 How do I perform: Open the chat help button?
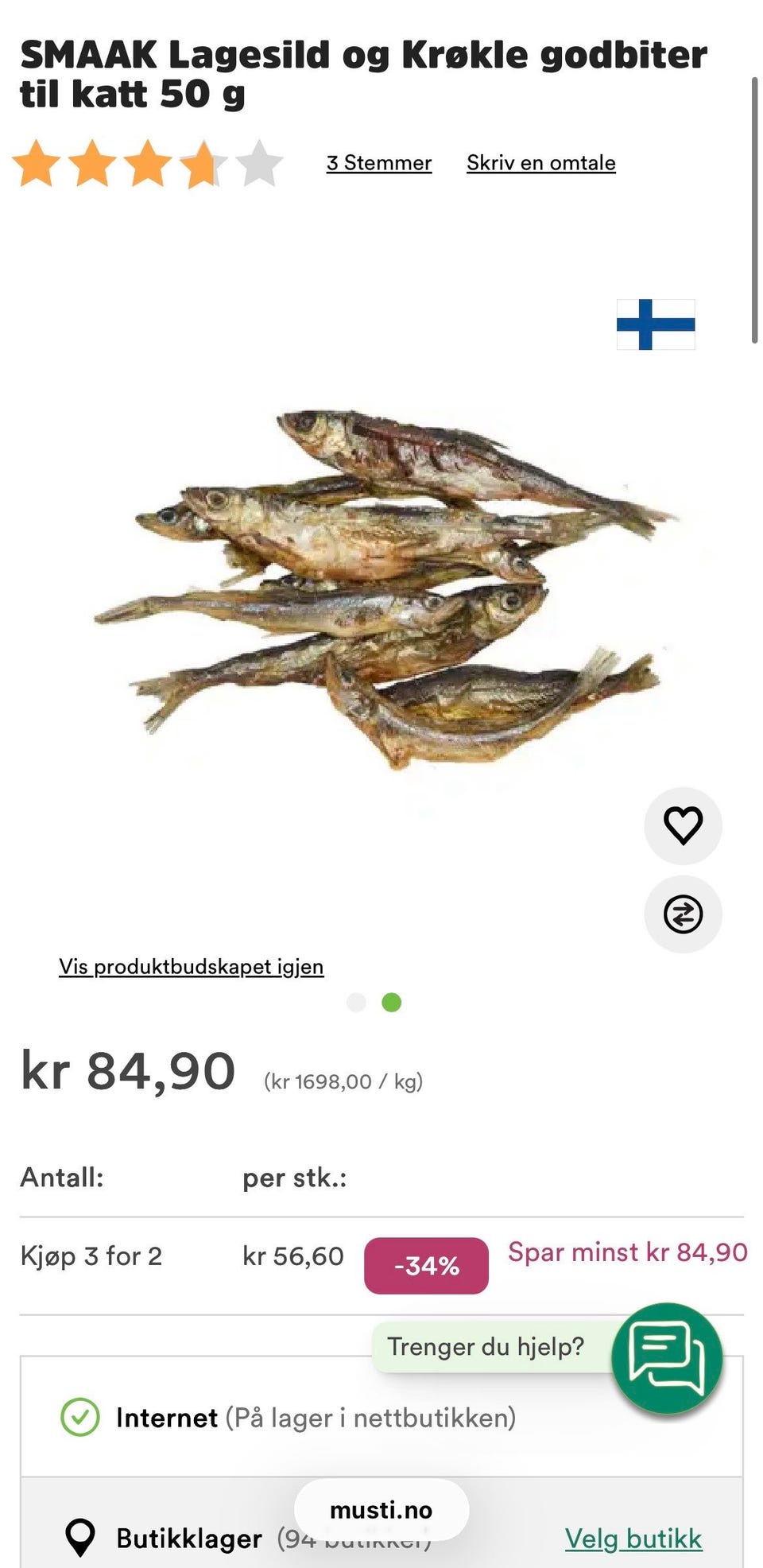point(667,1358)
